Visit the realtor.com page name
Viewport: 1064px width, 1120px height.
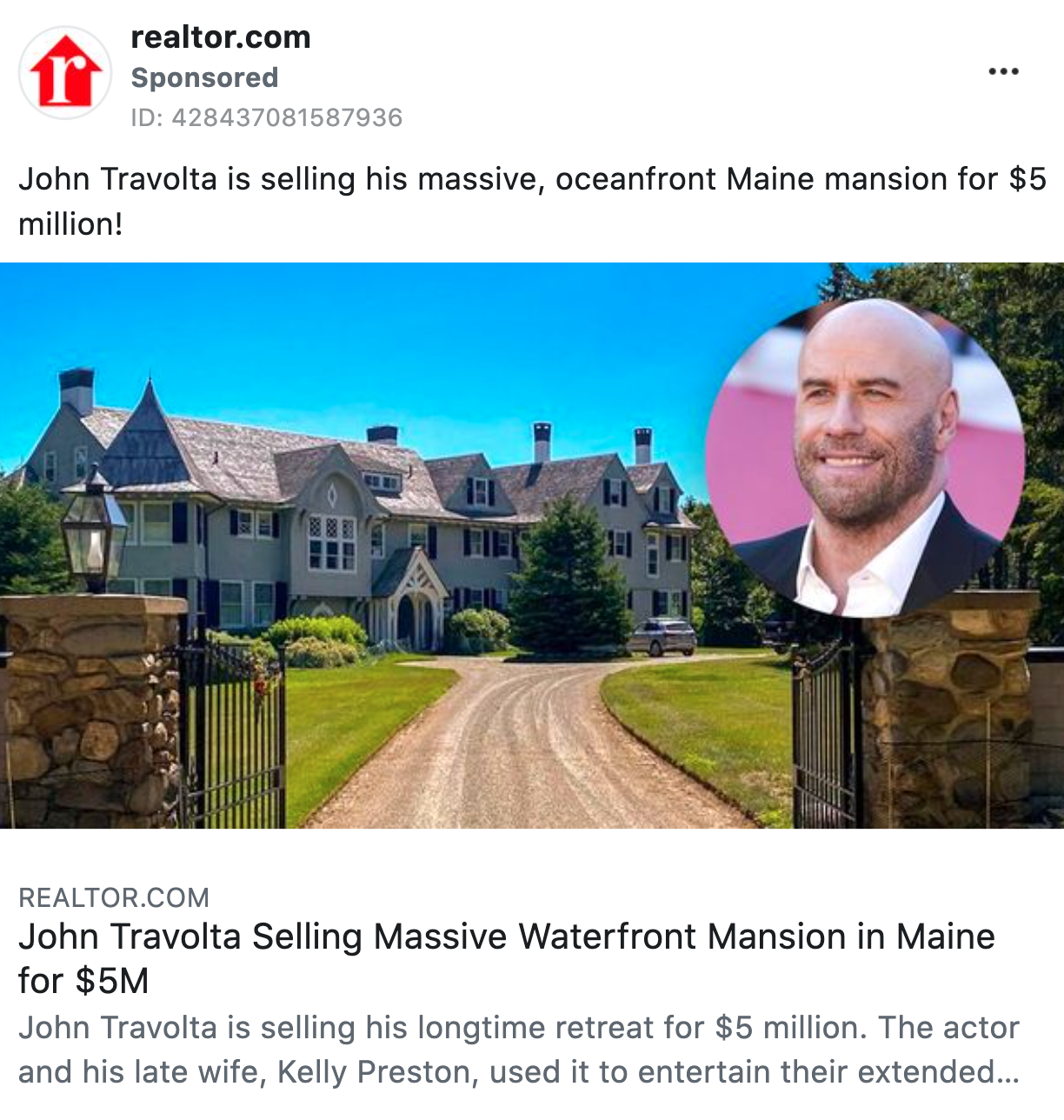click(220, 37)
